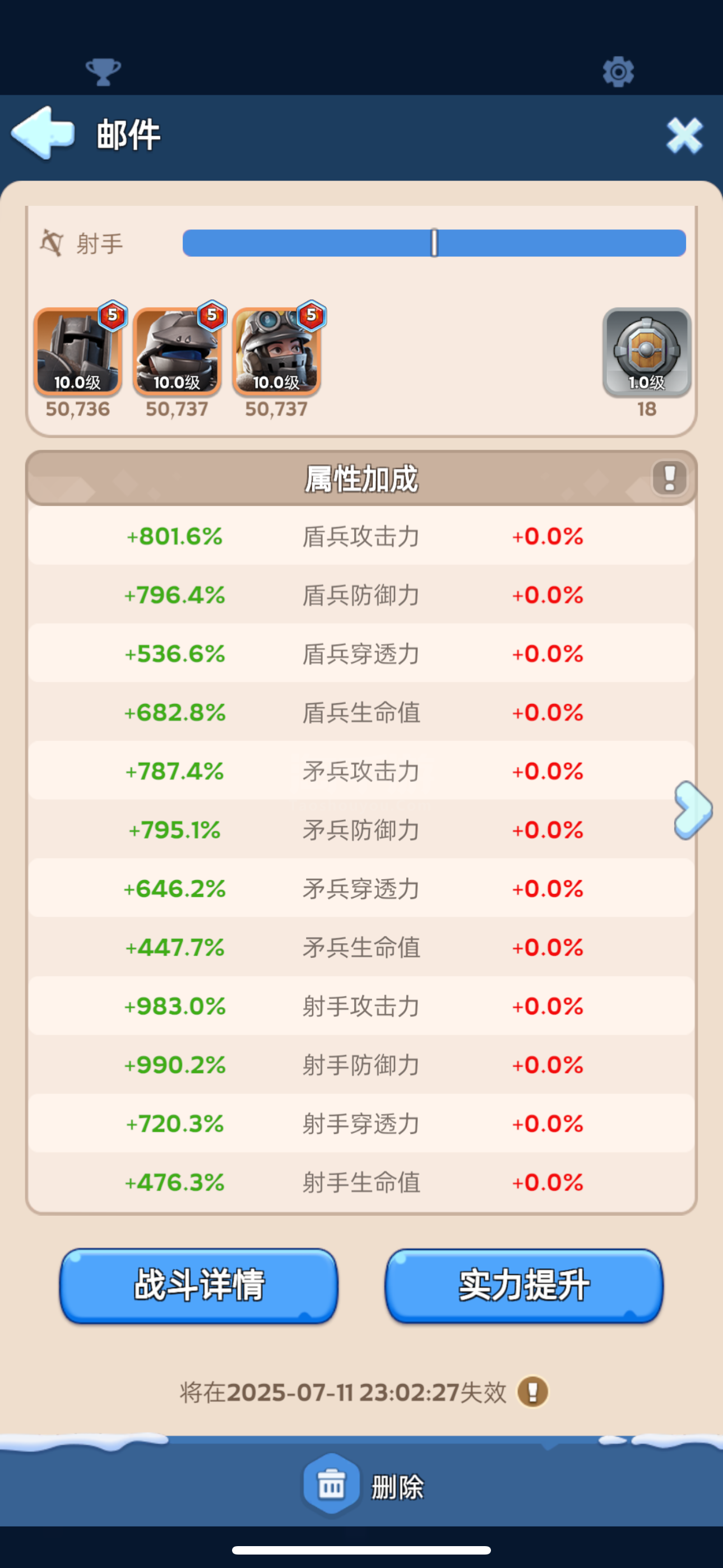Open the trophy rankings icon
This screenshot has width=723, height=1568.
[104, 72]
